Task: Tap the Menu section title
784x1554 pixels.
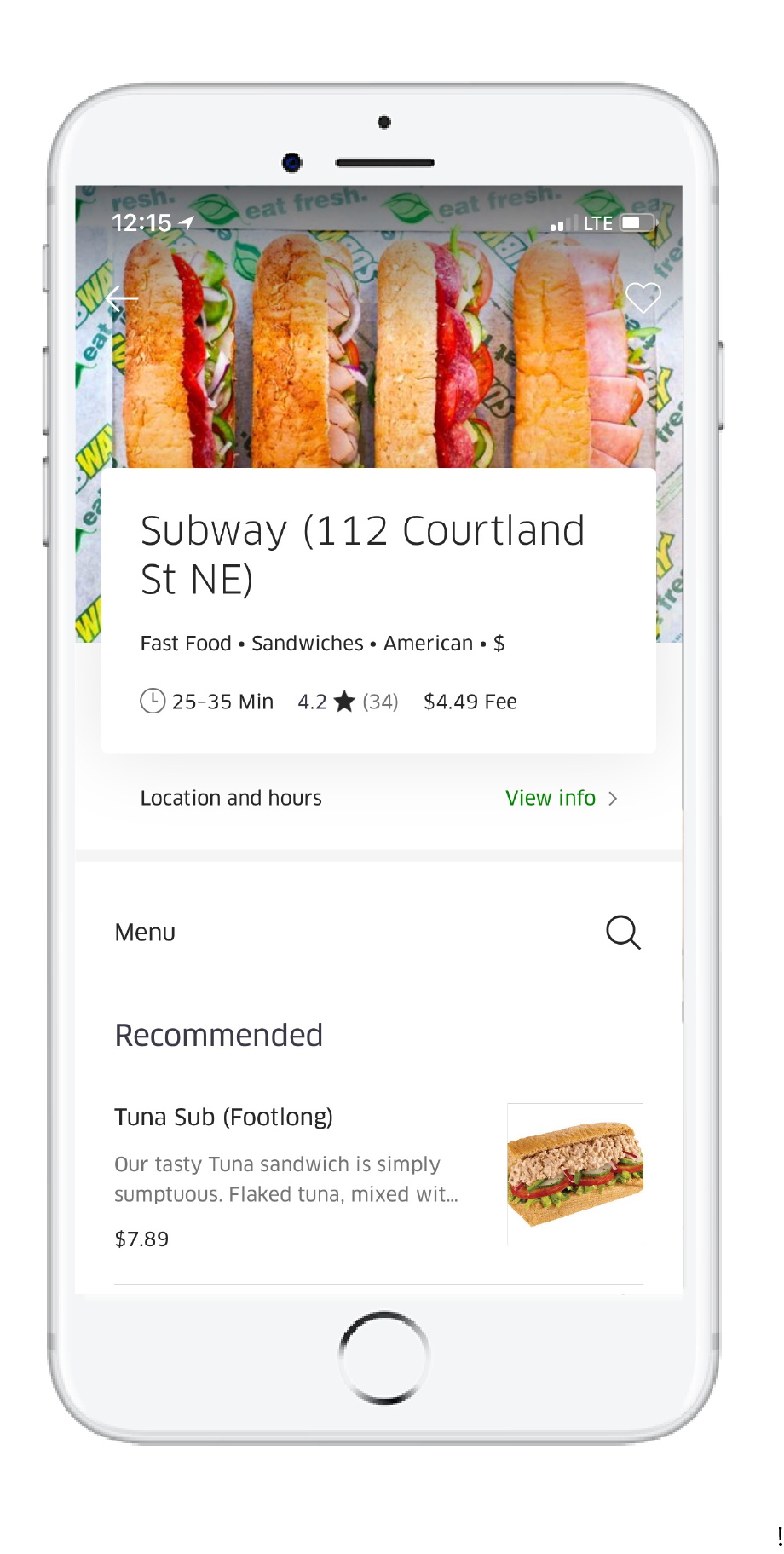Action: [x=145, y=932]
